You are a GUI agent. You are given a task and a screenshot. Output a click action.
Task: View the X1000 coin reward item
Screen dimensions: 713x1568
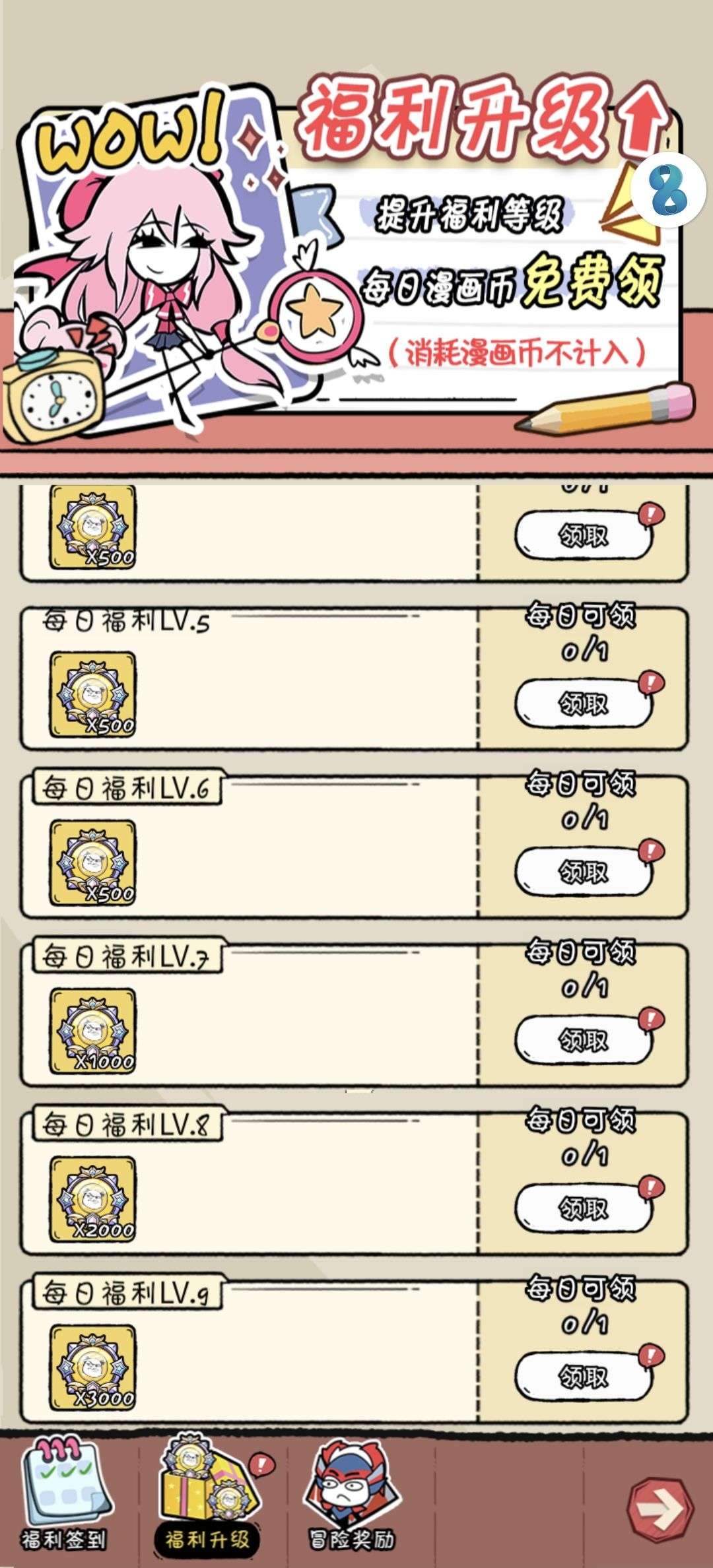93,1031
